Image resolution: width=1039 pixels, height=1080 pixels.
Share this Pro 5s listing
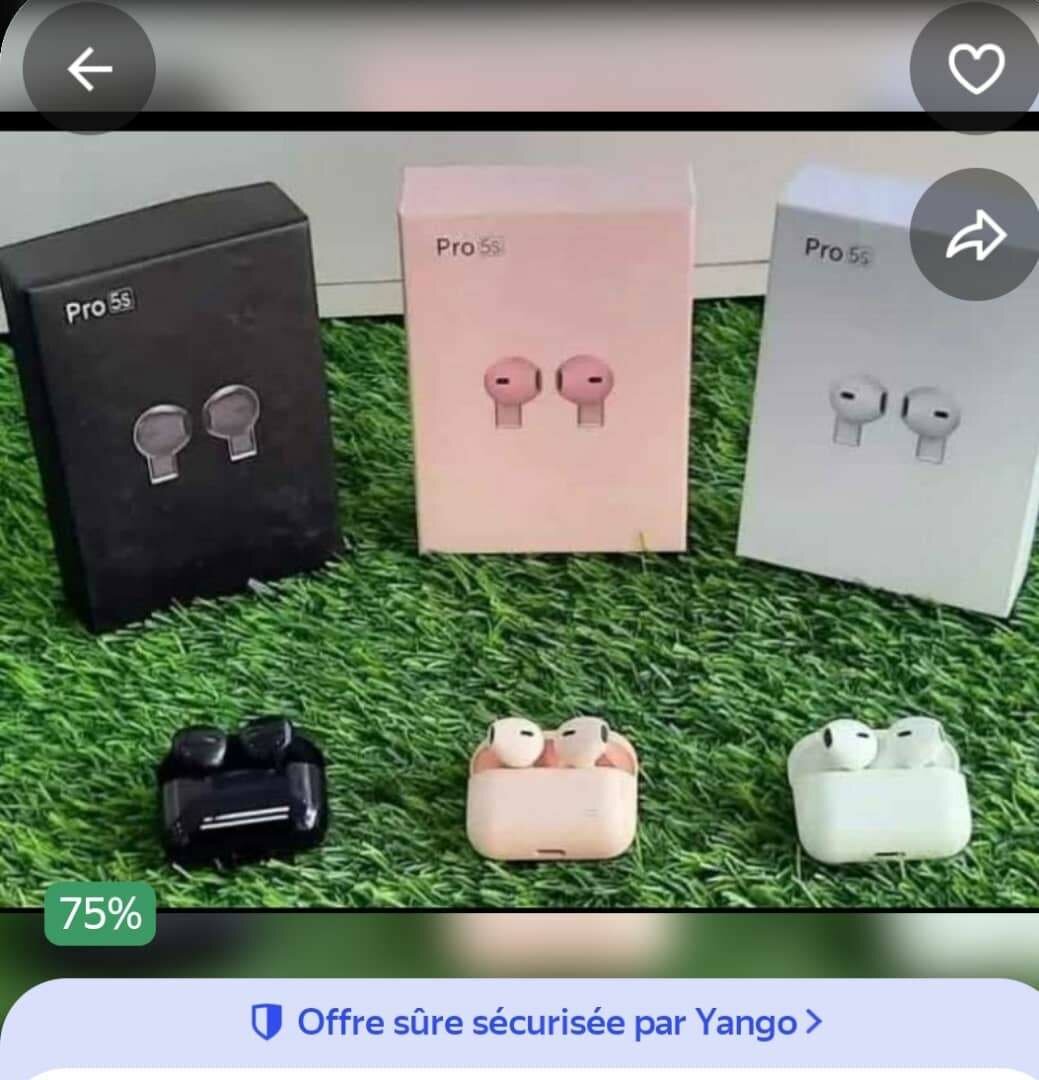[975, 235]
